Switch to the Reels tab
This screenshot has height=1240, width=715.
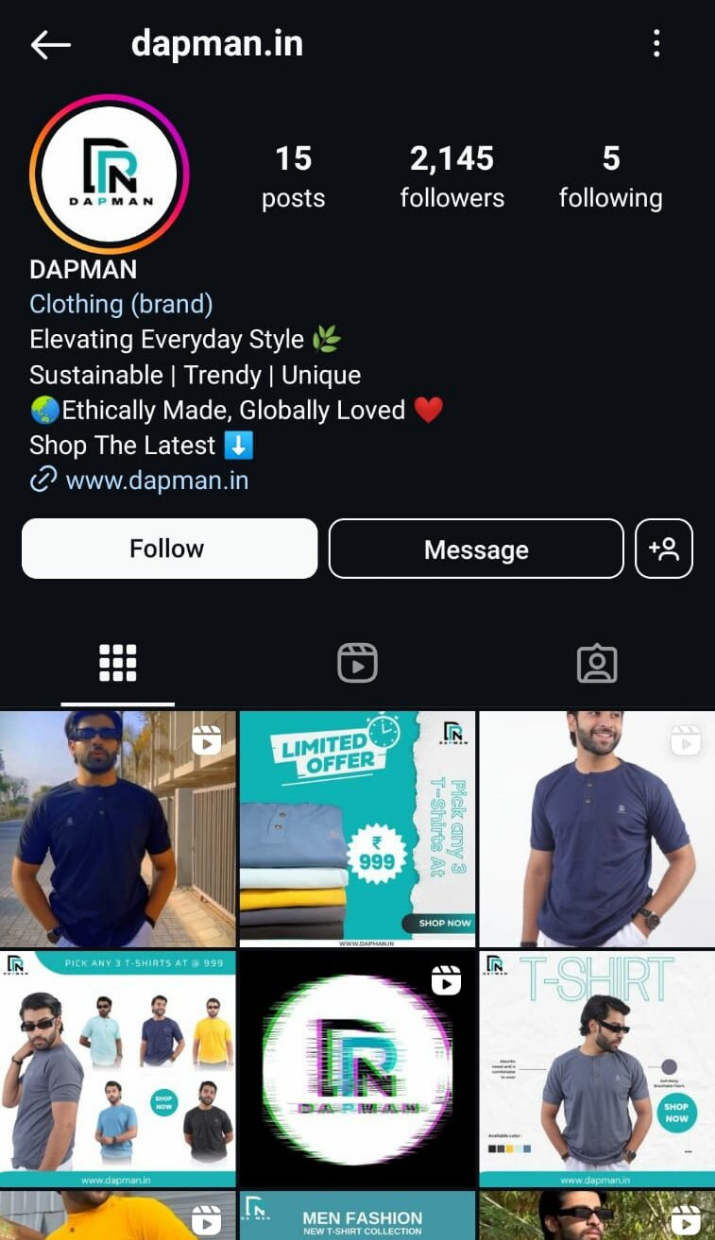click(x=357, y=663)
